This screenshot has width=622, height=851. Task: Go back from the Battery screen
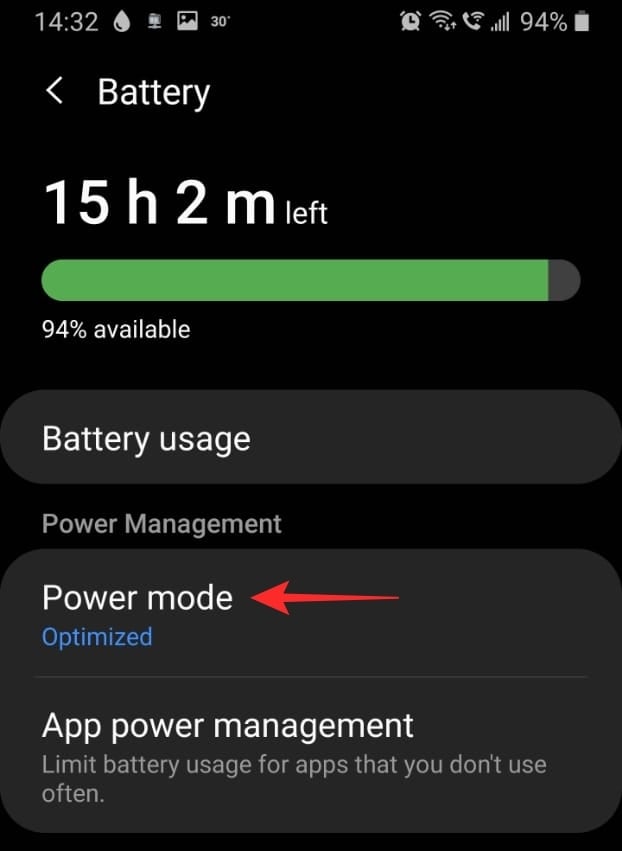[x=55, y=92]
